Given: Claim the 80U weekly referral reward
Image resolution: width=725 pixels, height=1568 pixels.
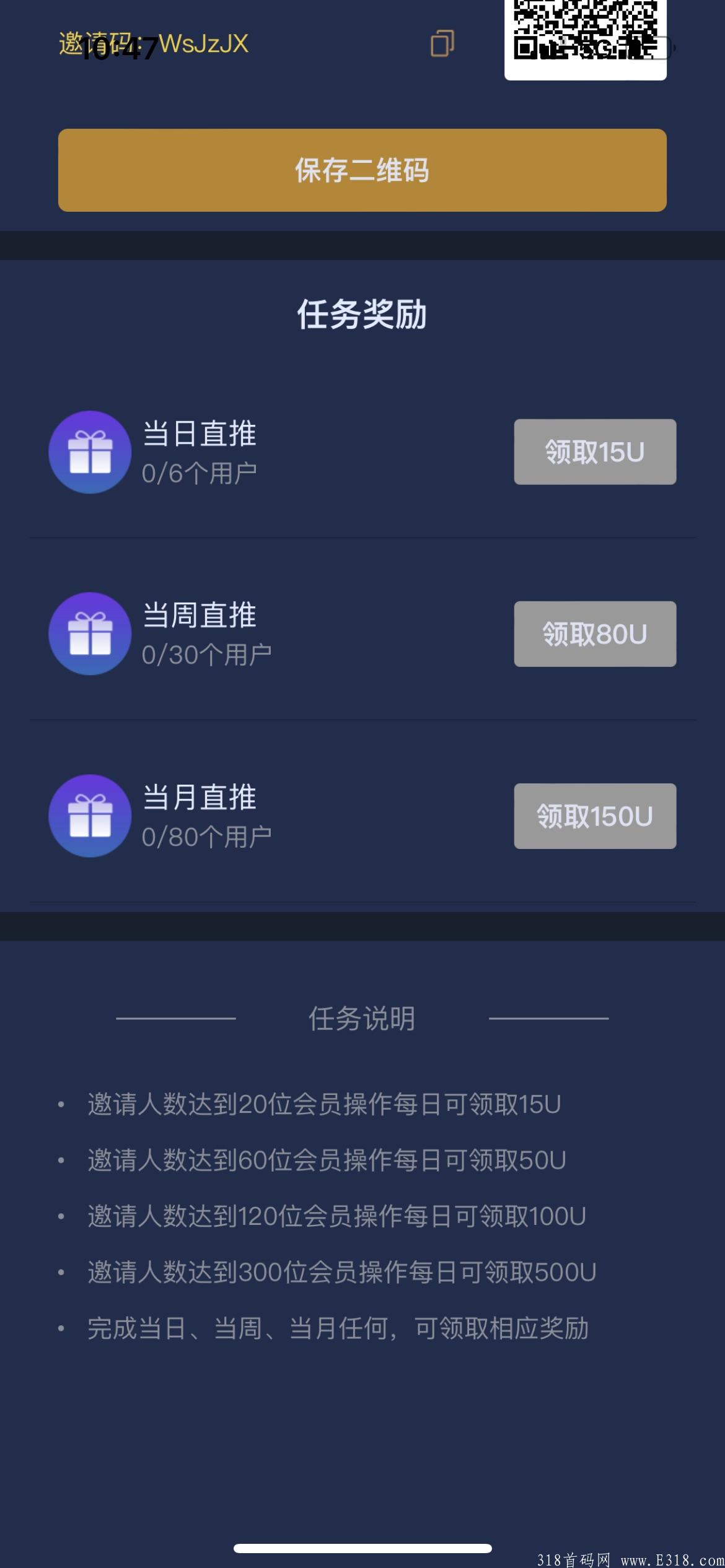Looking at the screenshot, I should [x=595, y=634].
